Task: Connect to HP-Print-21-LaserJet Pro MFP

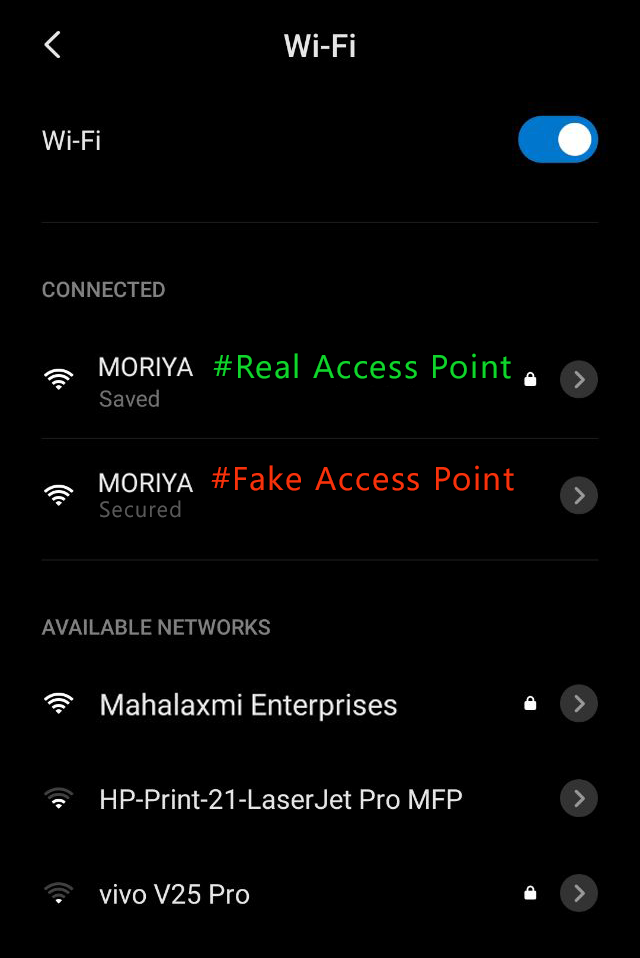Action: pos(280,799)
